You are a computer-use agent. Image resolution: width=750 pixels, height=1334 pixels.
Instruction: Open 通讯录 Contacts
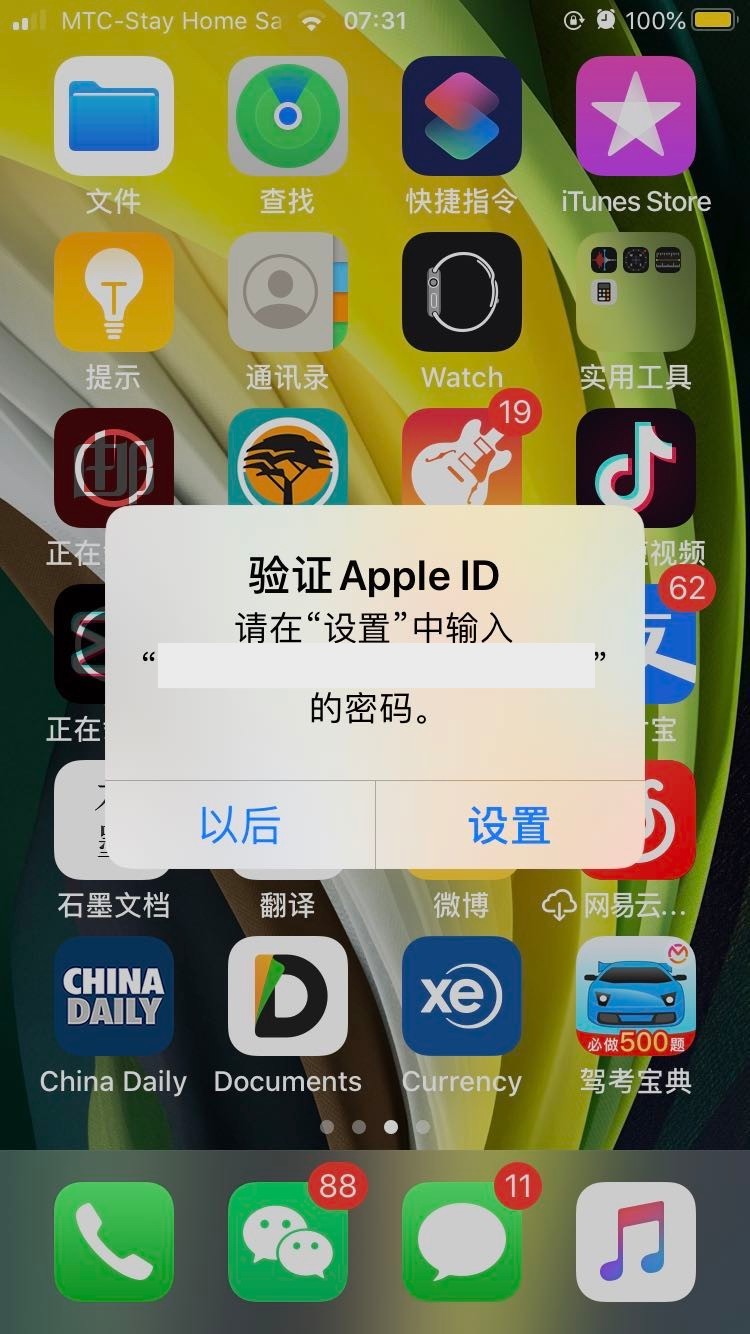(287, 292)
